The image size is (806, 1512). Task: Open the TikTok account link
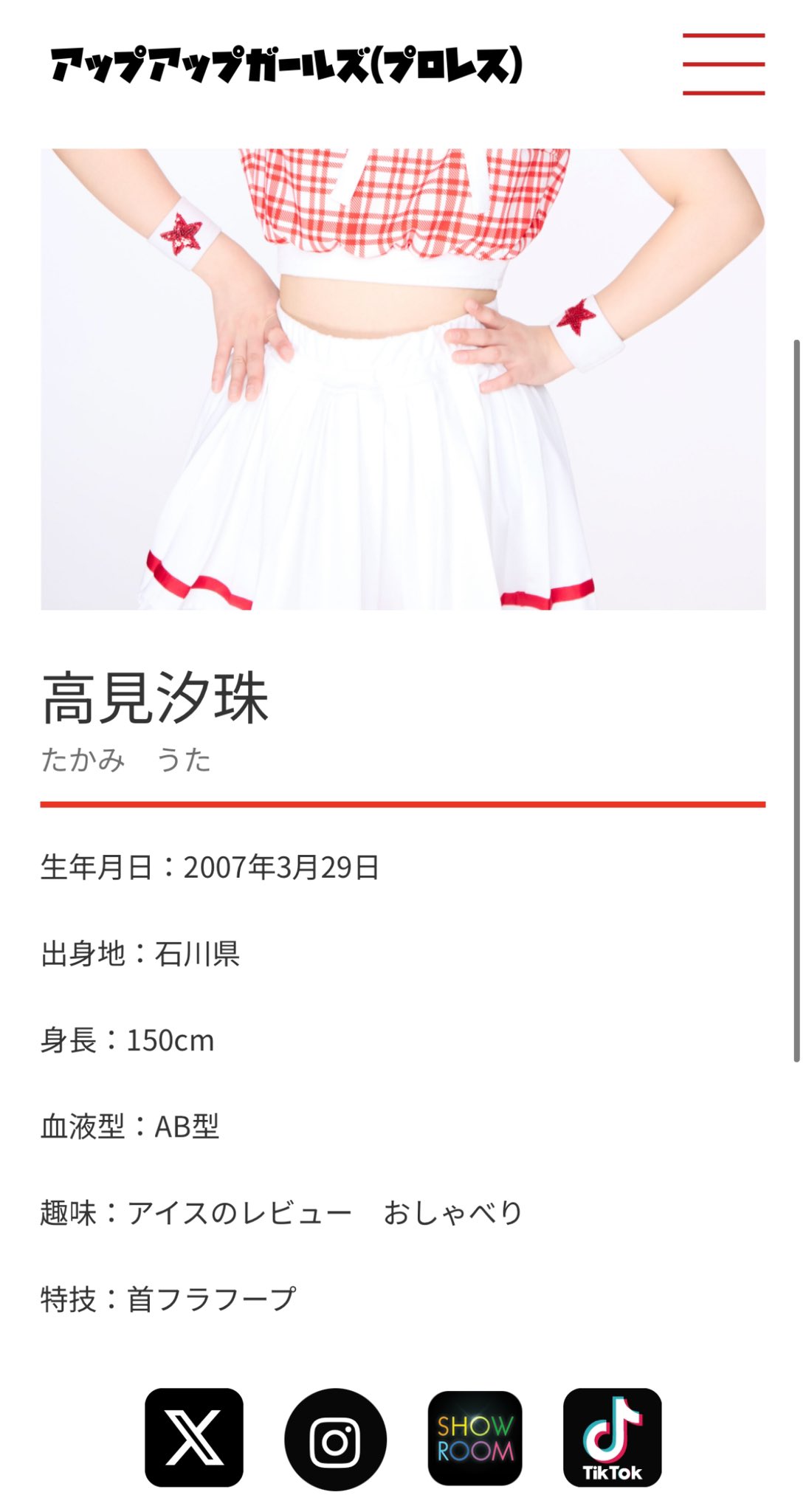pos(613,1437)
